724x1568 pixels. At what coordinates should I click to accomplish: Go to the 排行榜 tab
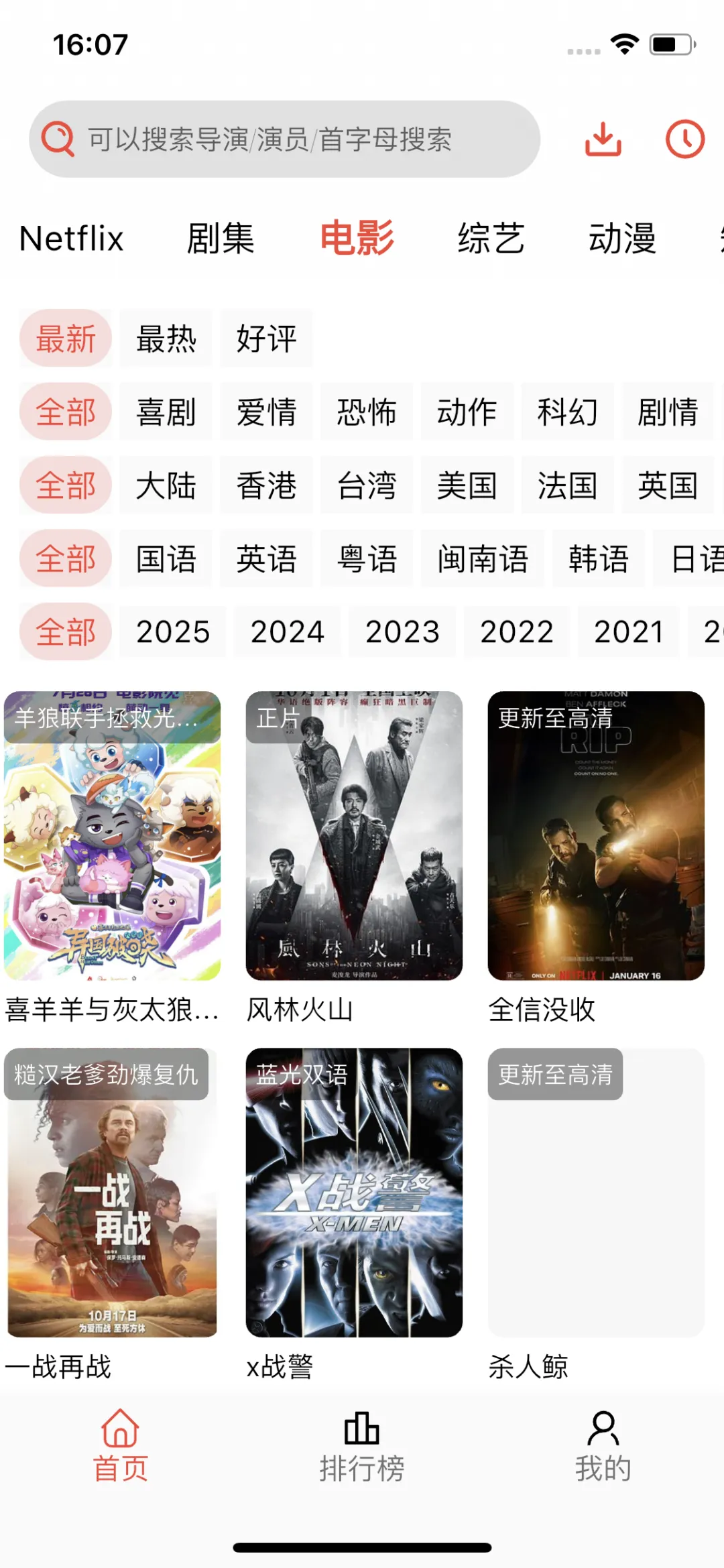pyautogui.click(x=362, y=1447)
